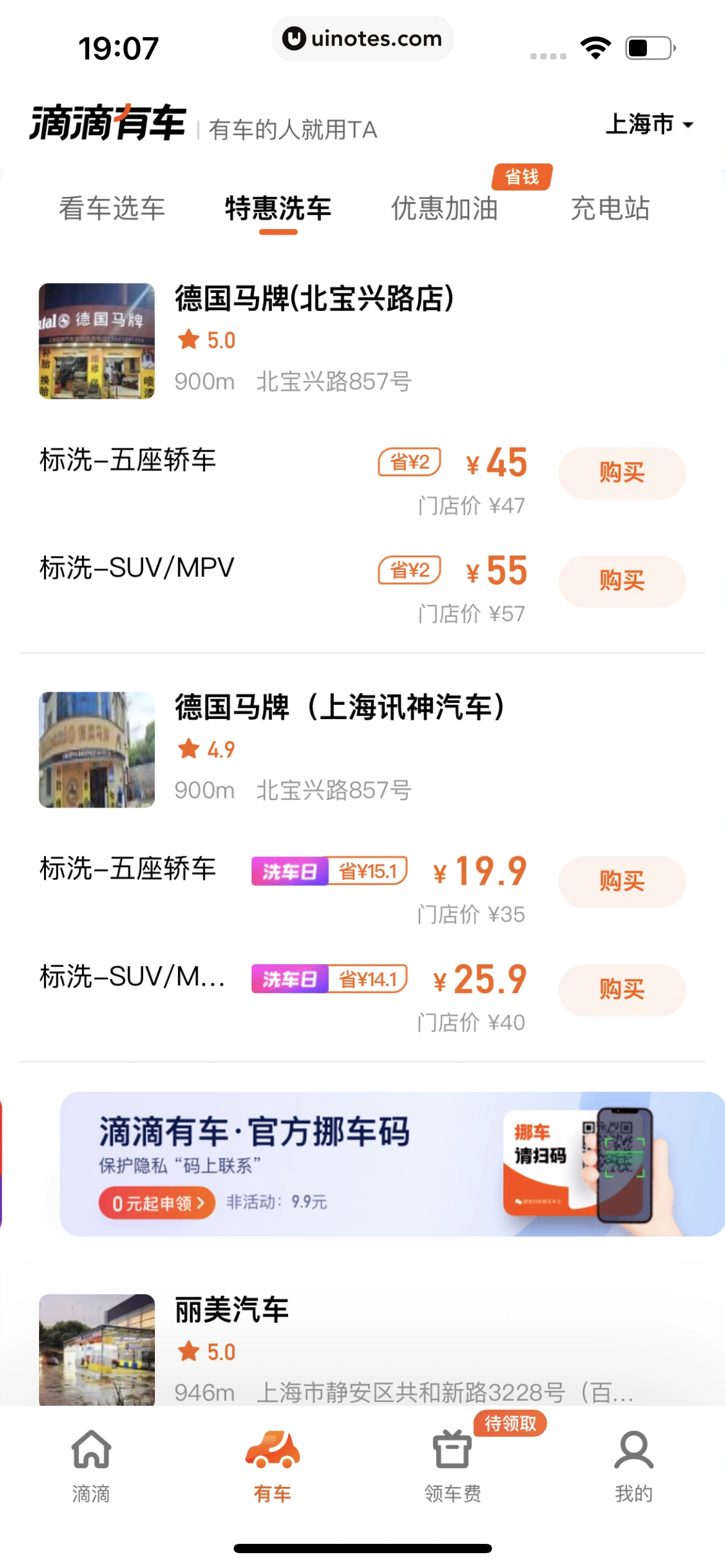The image size is (725, 1568).
Task: Open the 充电站 tab
Action: [x=610, y=208]
